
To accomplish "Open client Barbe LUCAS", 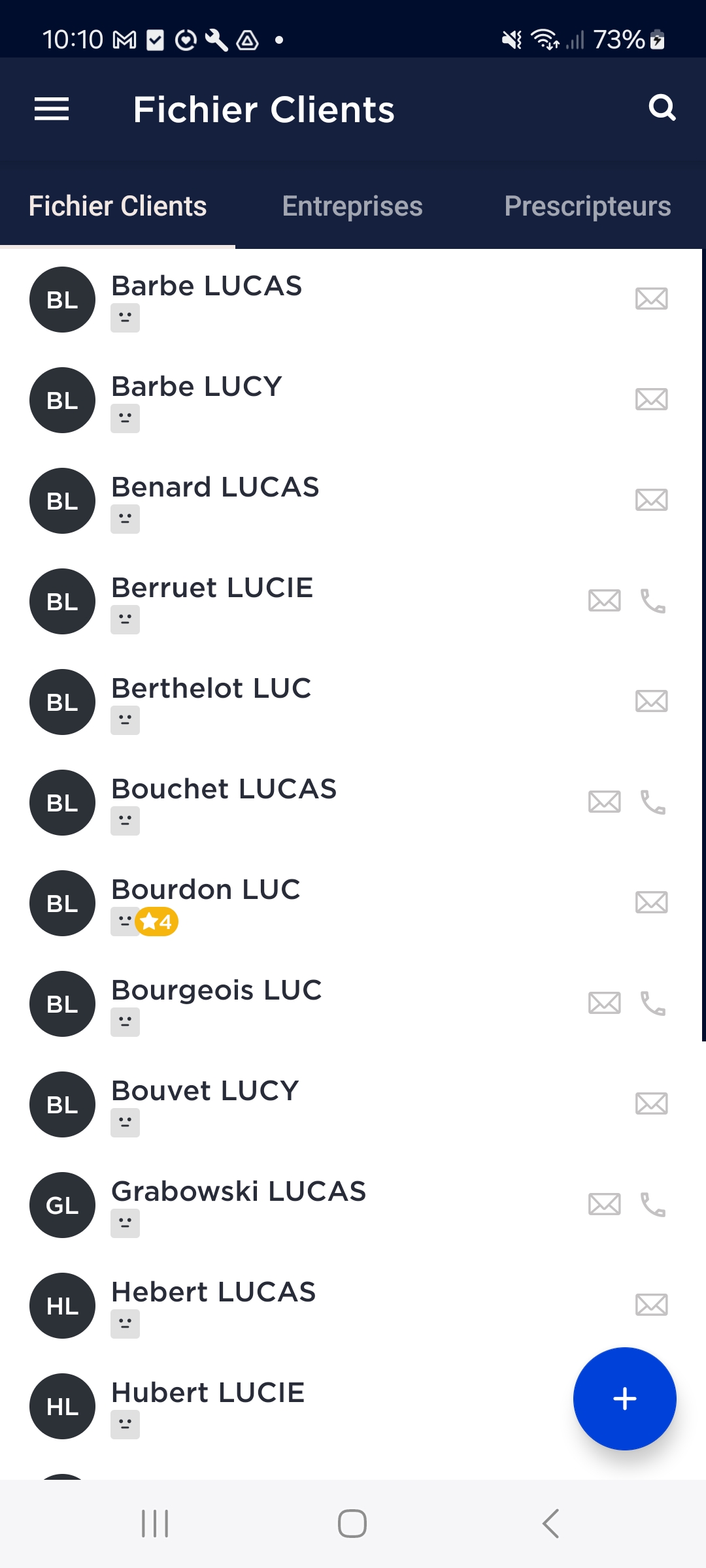I will 353,299.
